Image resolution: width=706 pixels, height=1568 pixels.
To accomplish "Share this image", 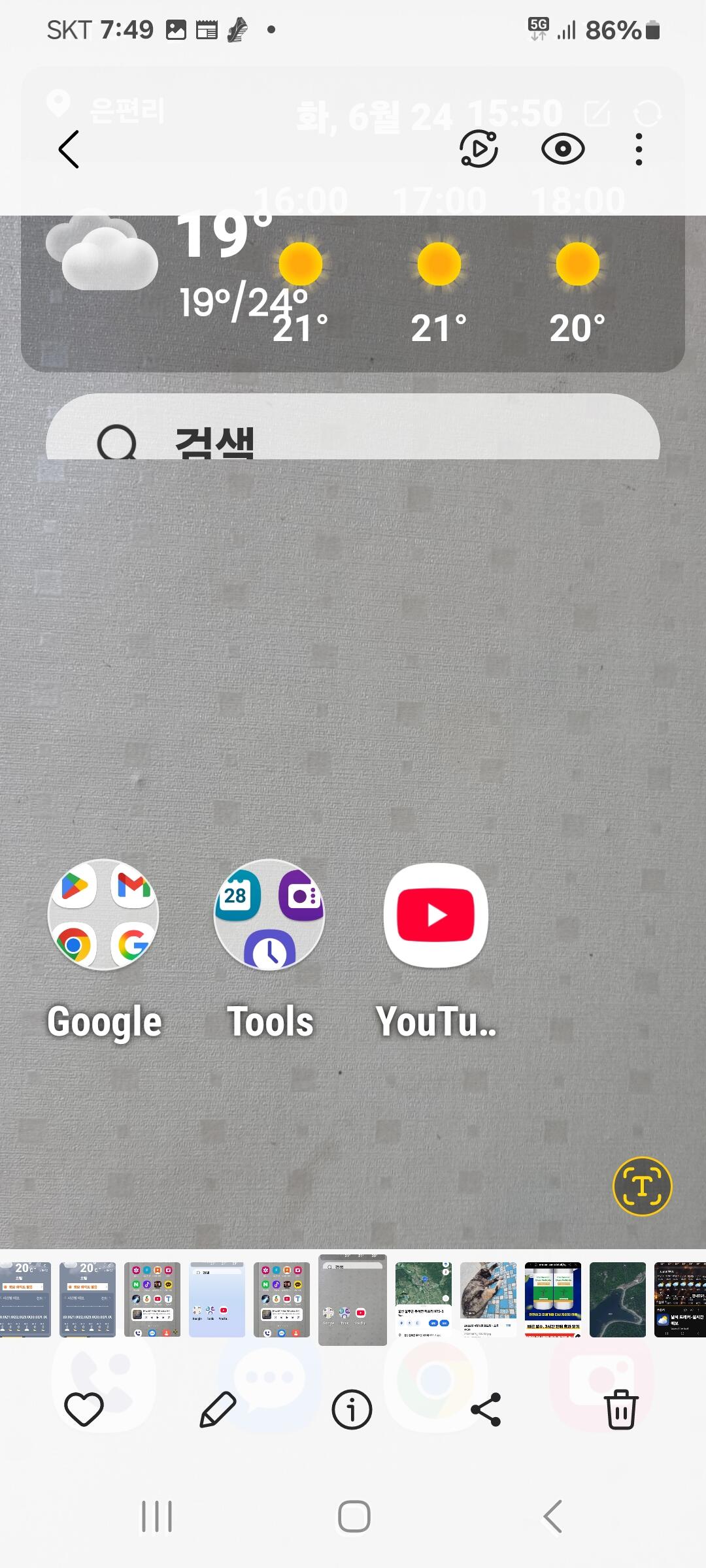I will pos(486,1409).
